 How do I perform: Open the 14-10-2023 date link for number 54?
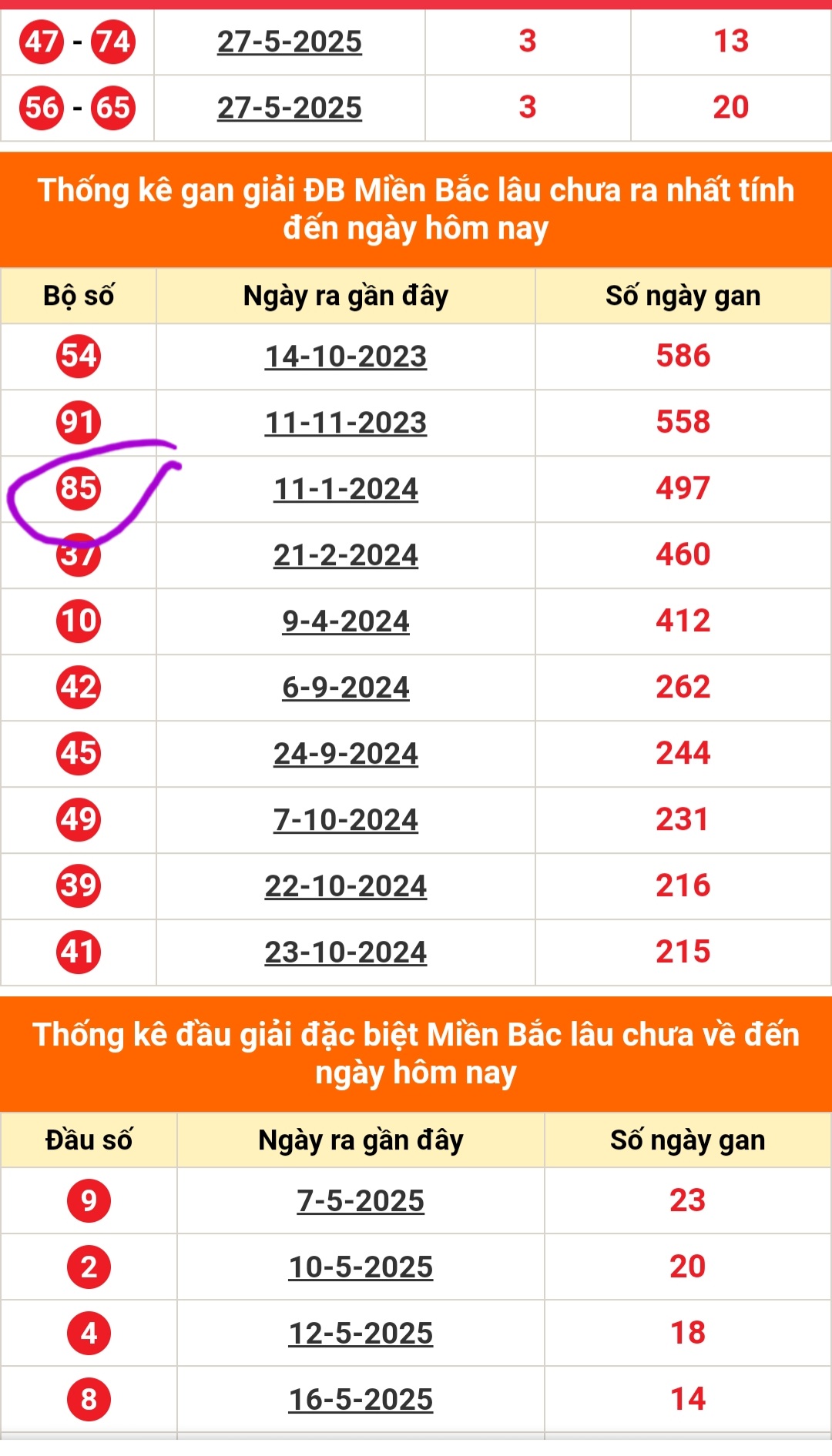click(346, 356)
